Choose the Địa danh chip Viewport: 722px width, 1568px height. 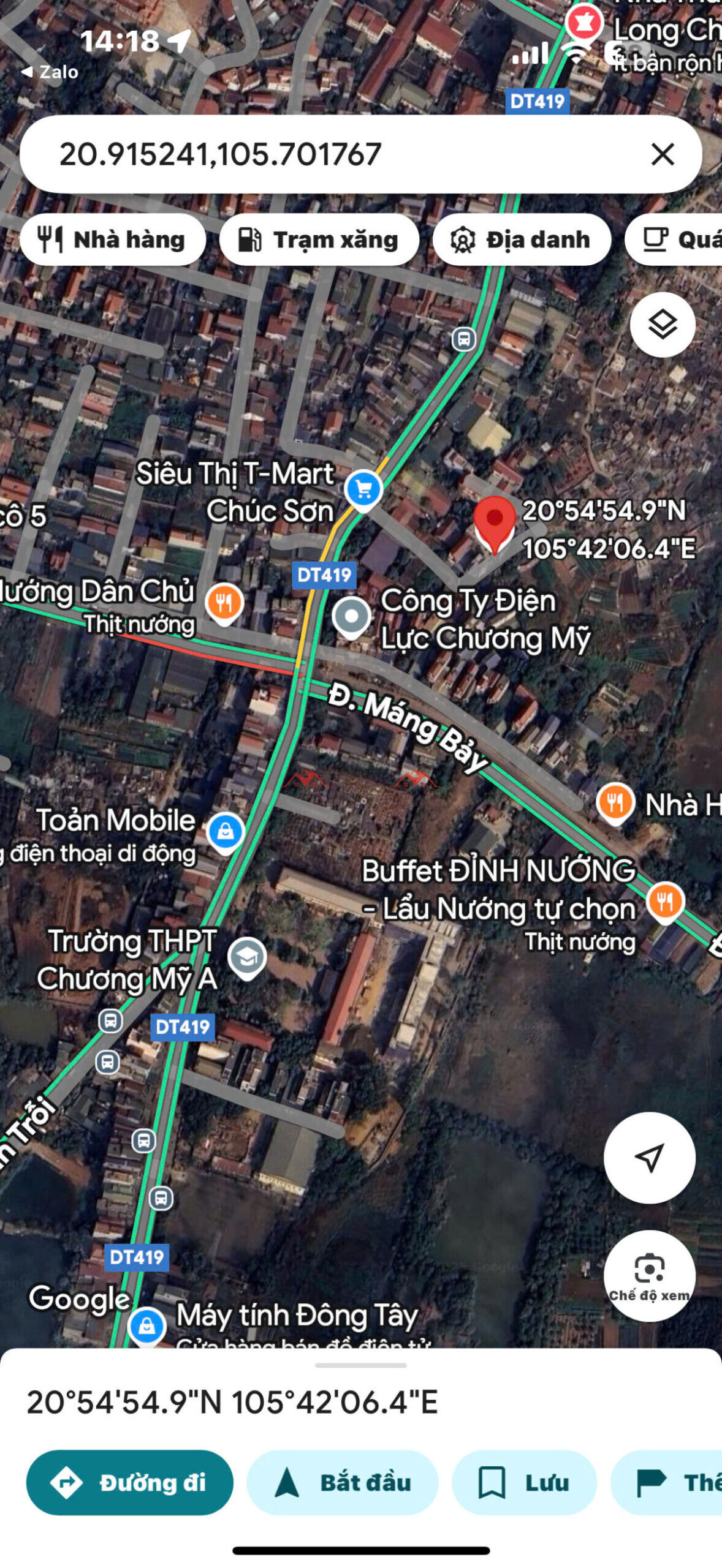point(522,239)
